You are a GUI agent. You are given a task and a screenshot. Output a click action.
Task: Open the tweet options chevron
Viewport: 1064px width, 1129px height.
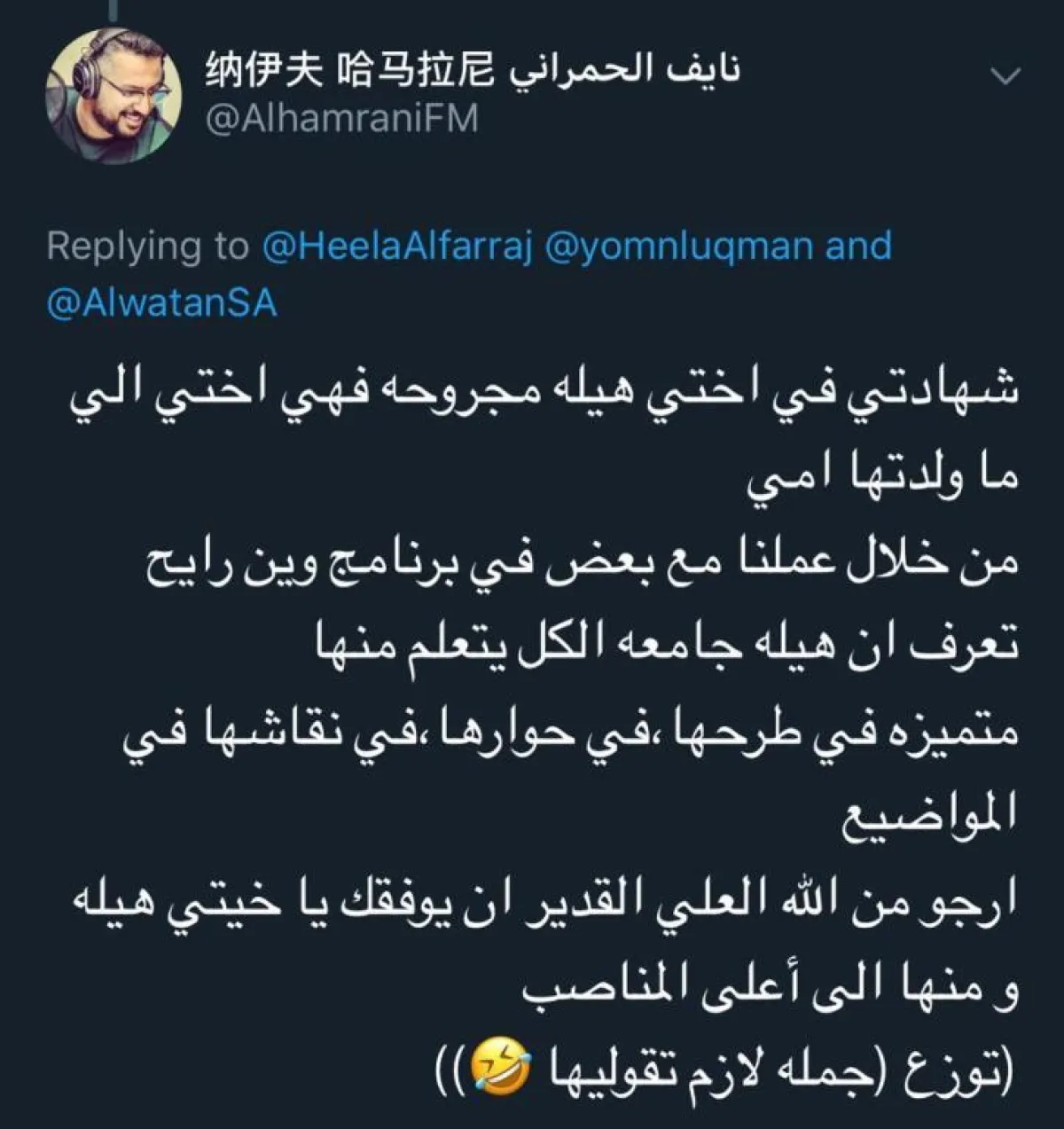(x=1006, y=77)
